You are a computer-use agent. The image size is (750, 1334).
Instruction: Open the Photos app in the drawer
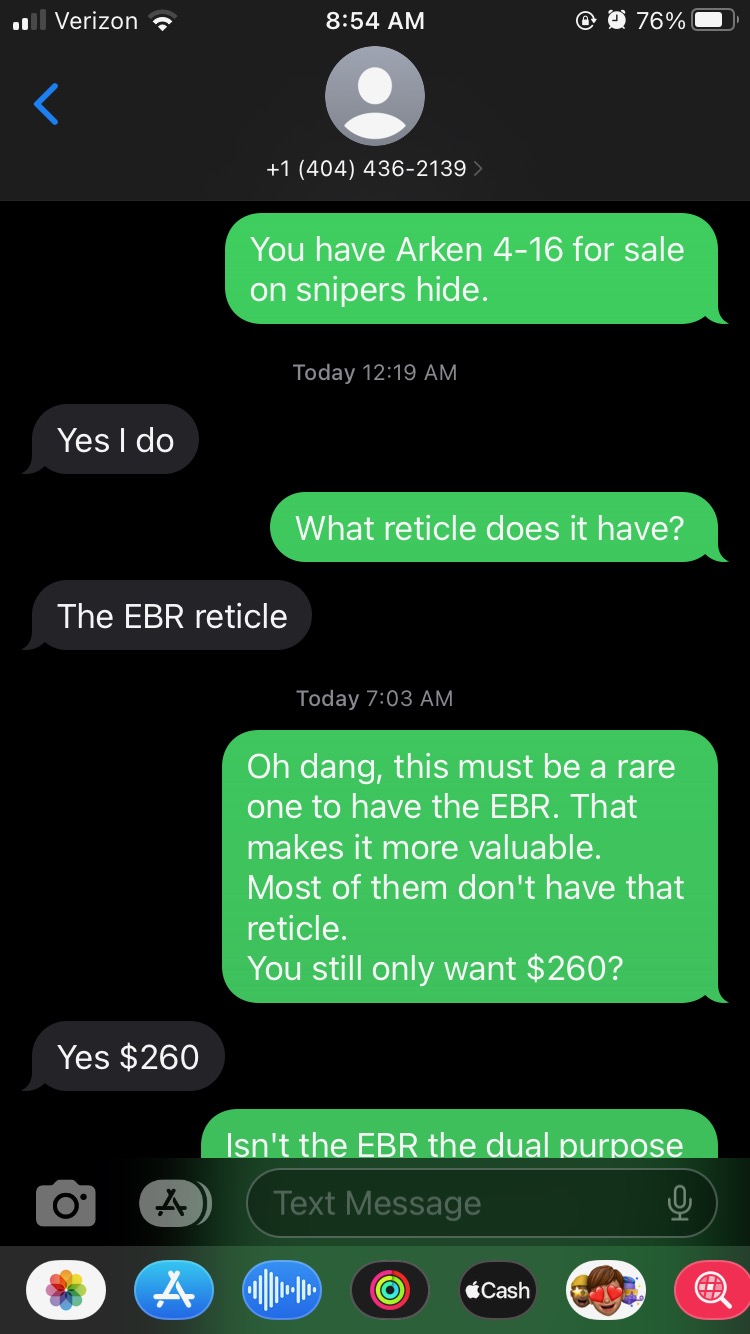66,1291
